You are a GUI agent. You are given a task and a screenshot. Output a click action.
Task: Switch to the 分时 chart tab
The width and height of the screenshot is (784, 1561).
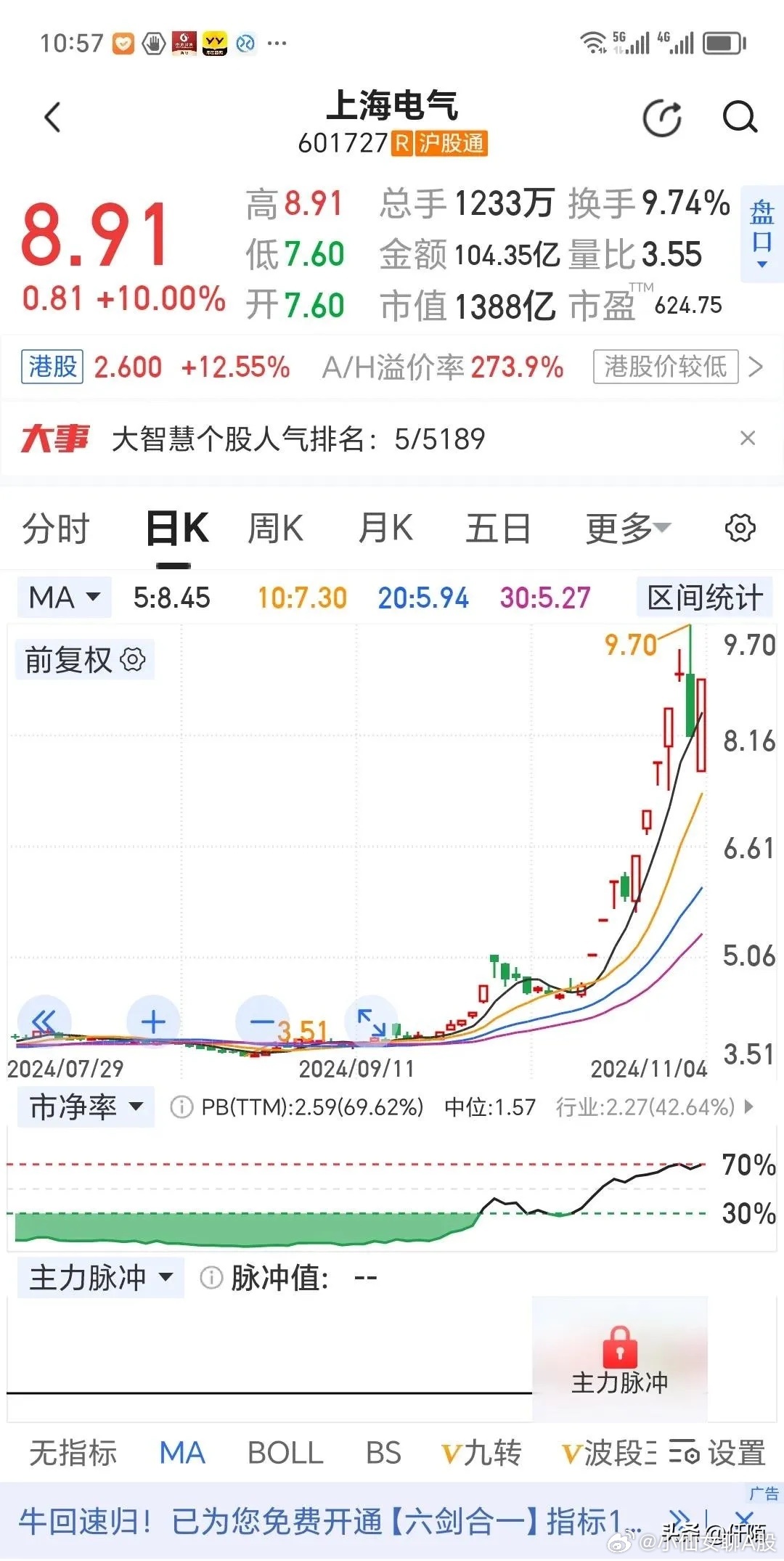pyautogui.click(x=56, y=528)
